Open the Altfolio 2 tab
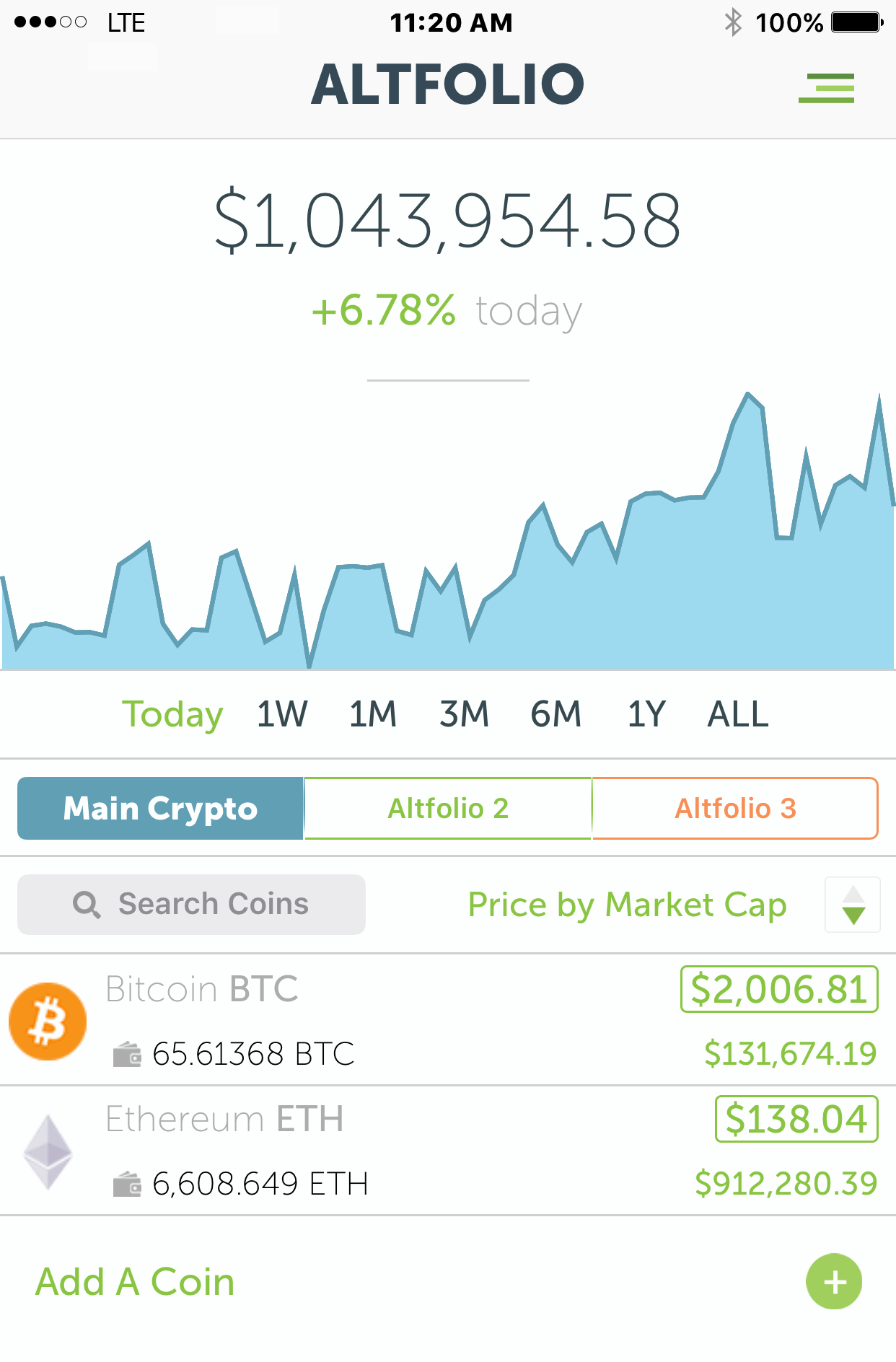The width and height of the screenshot is (896, 1362). [x=447, y=808]
